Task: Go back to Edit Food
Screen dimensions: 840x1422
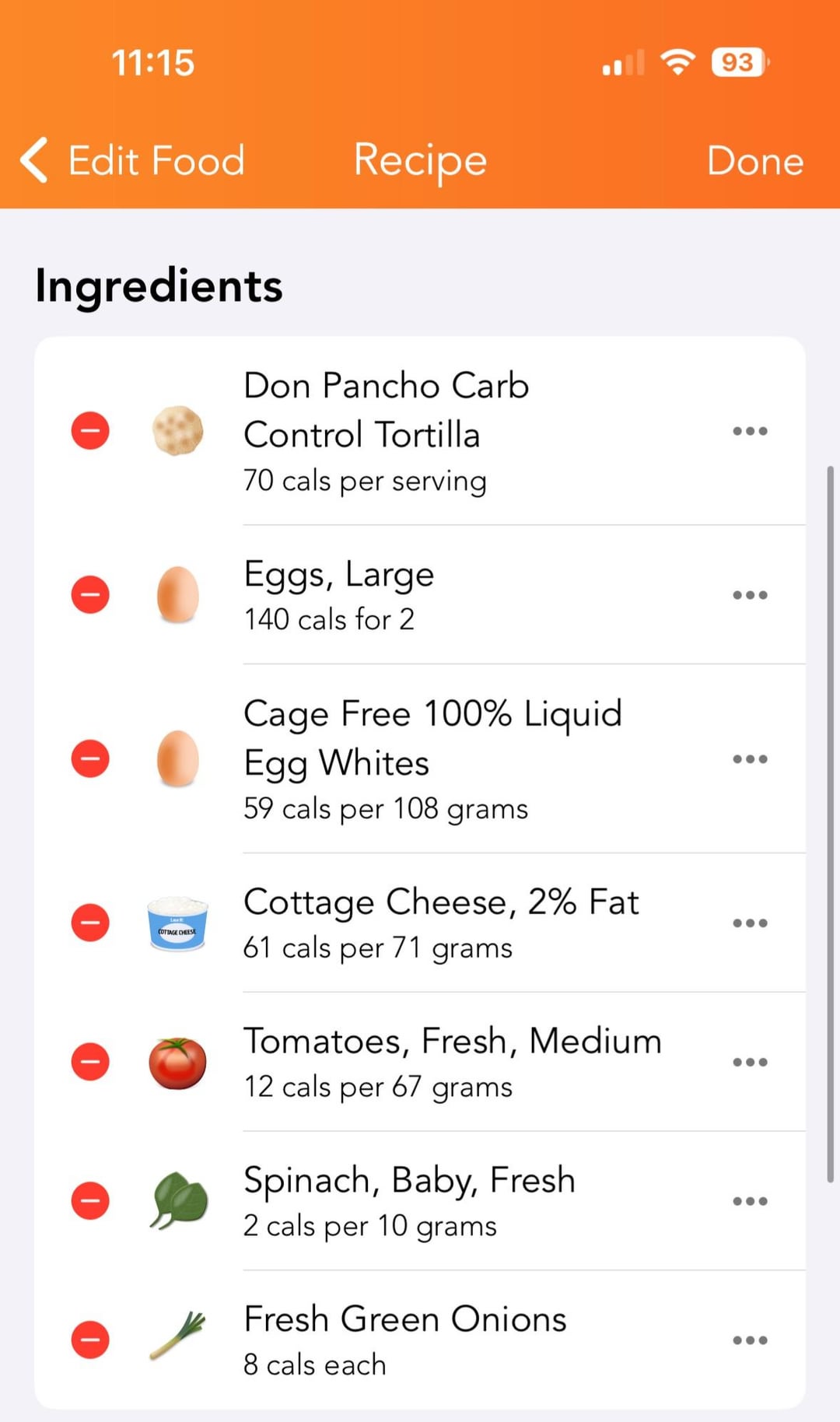Action: pos(132,161)
